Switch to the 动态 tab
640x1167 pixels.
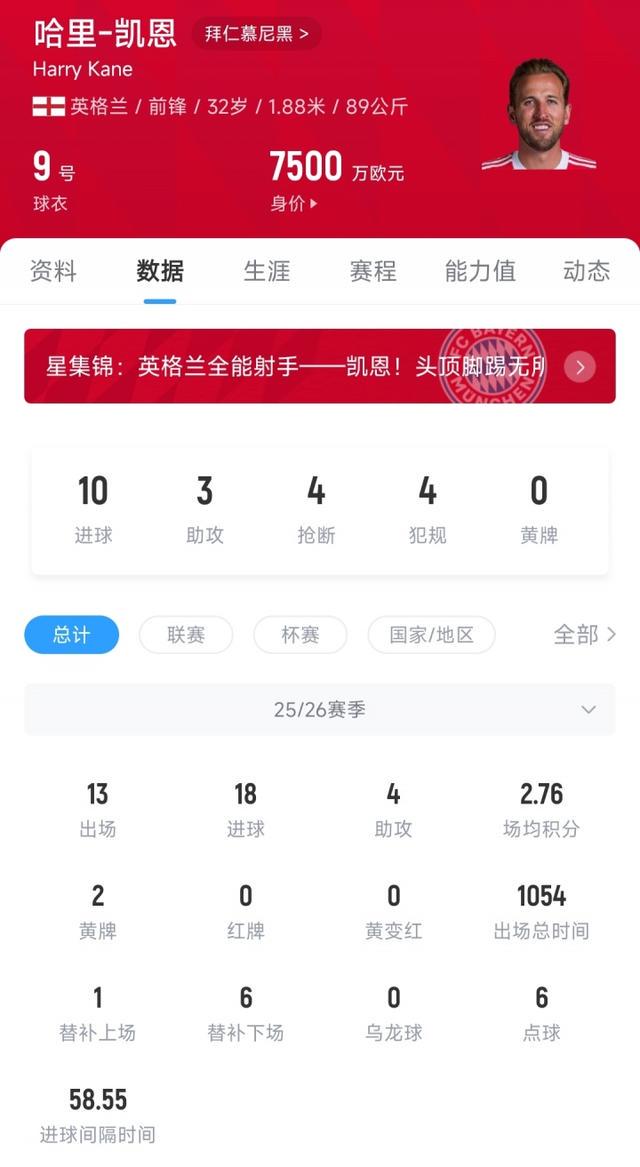[x=586, y=271]
